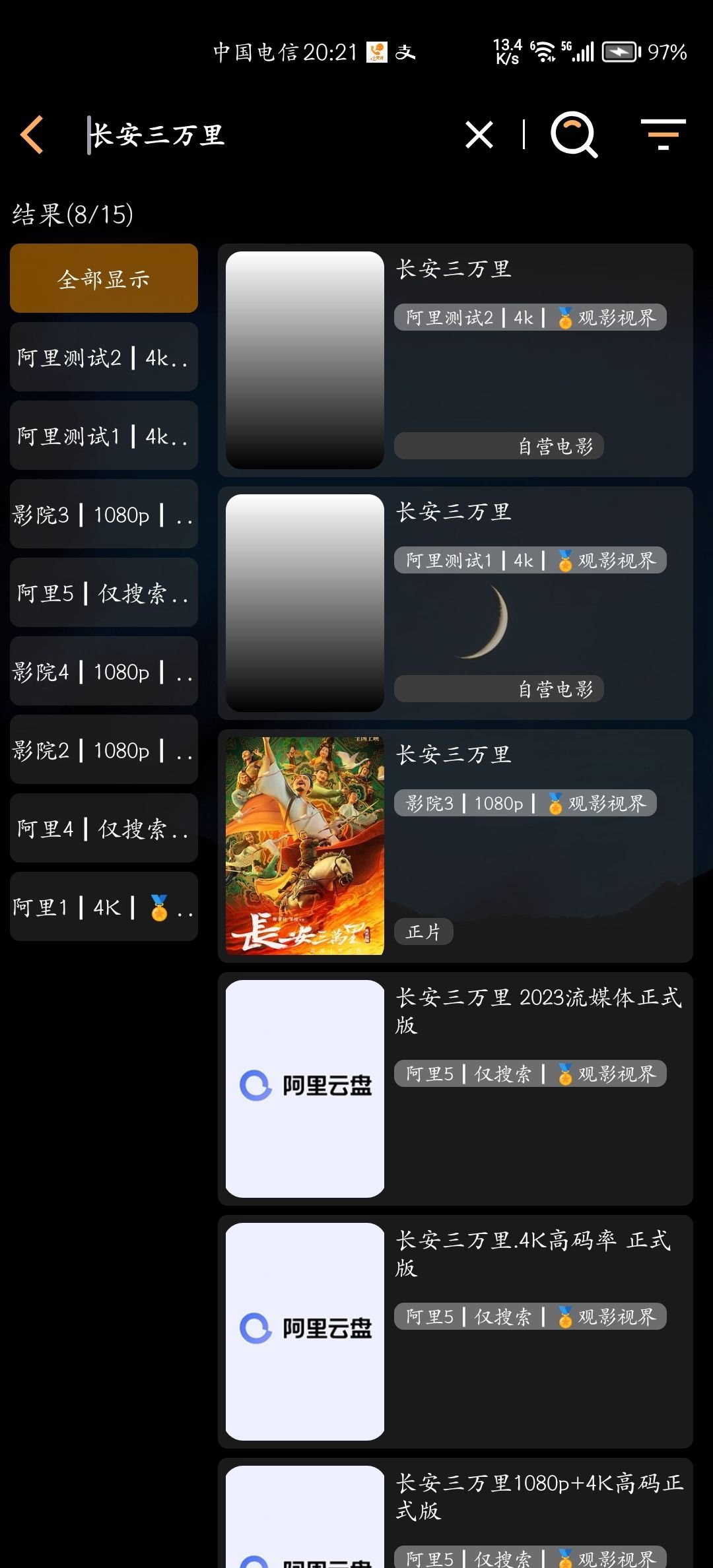
Task: Filter results by 阿里测试2 source
Action: click(x=104, y=357)
